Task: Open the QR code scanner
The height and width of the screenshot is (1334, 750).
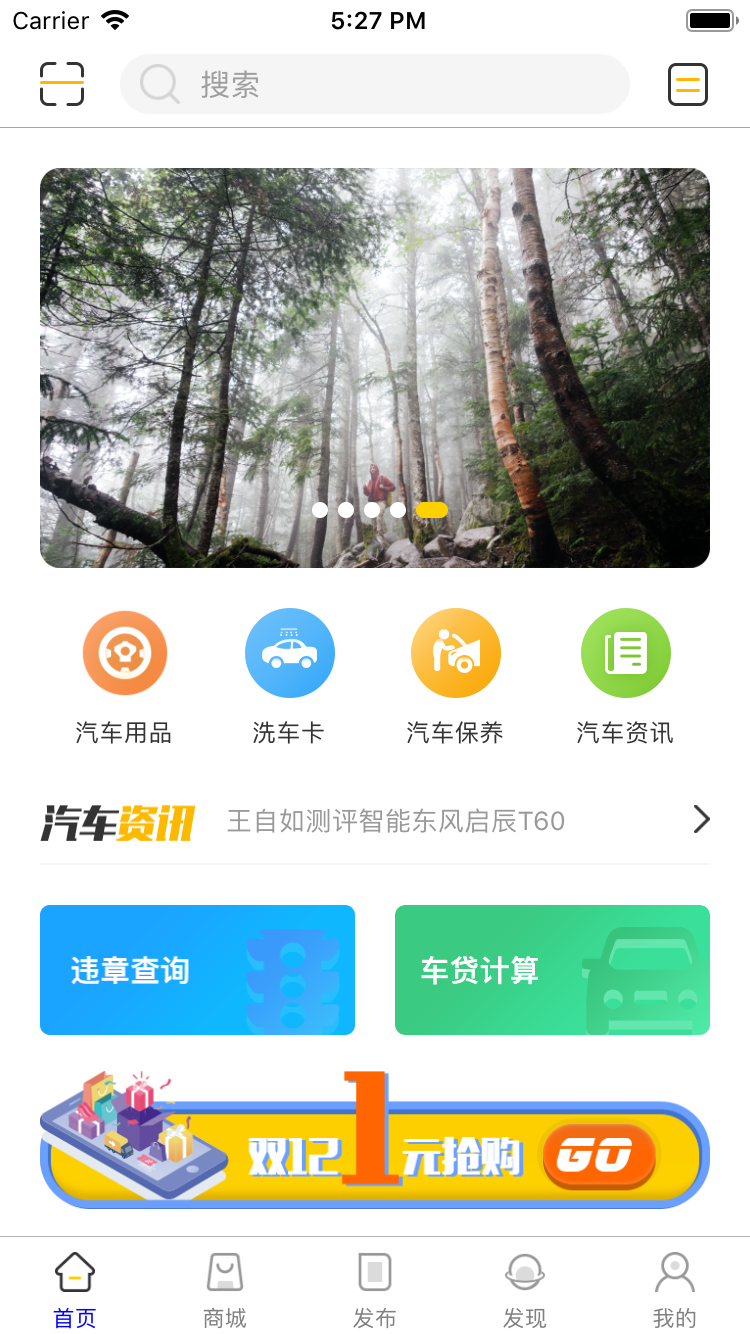Action: [x=62, y=84]
